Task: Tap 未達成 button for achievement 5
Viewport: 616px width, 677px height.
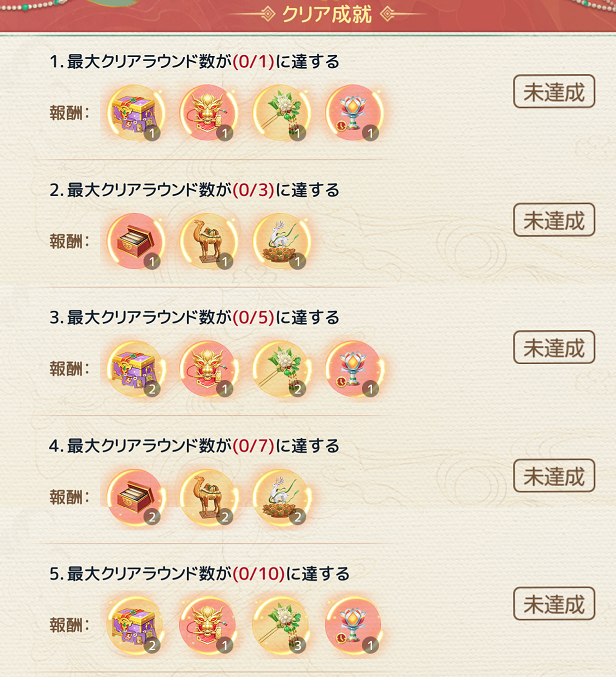Action: click(554, 604)
